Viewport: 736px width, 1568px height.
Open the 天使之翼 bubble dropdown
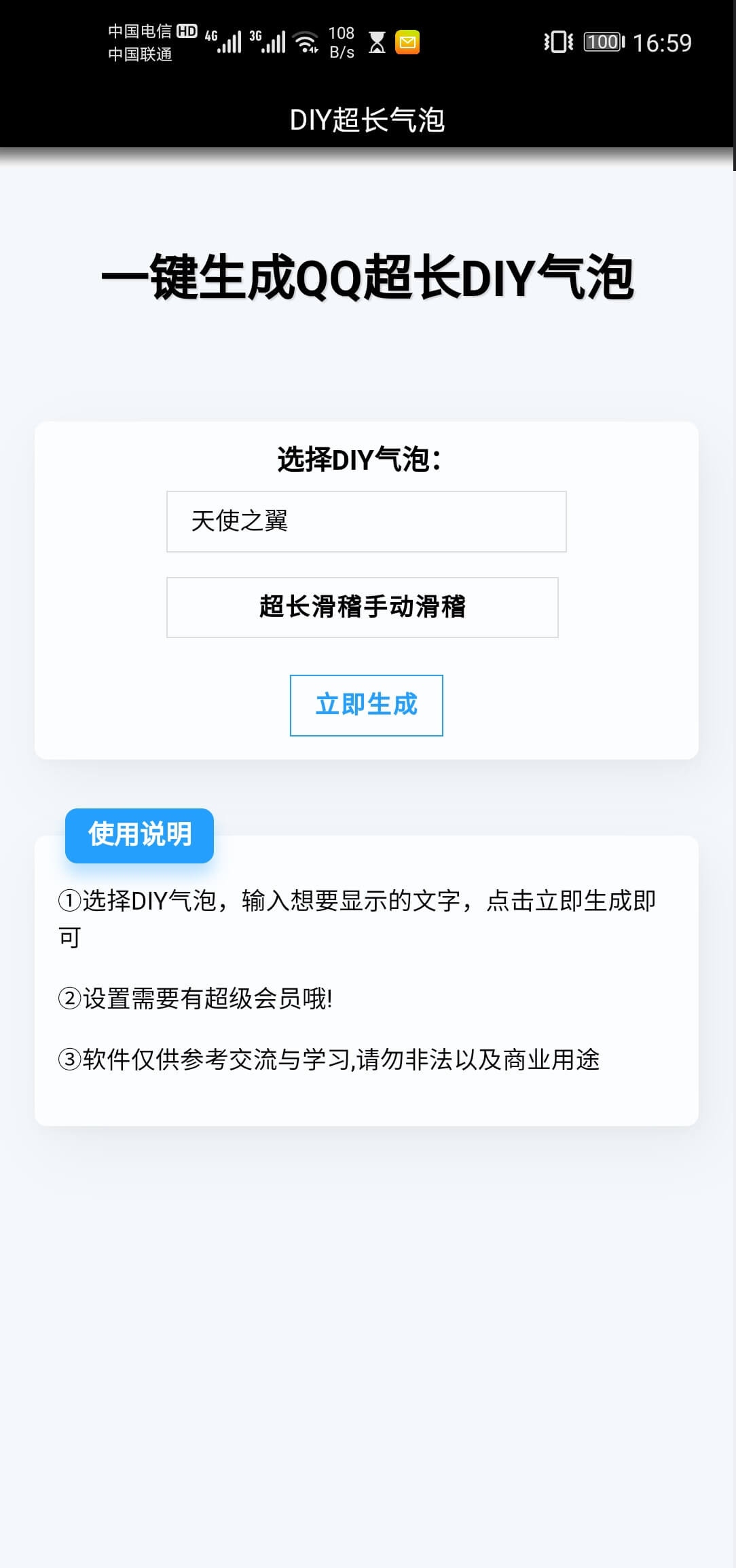point(366,521)
